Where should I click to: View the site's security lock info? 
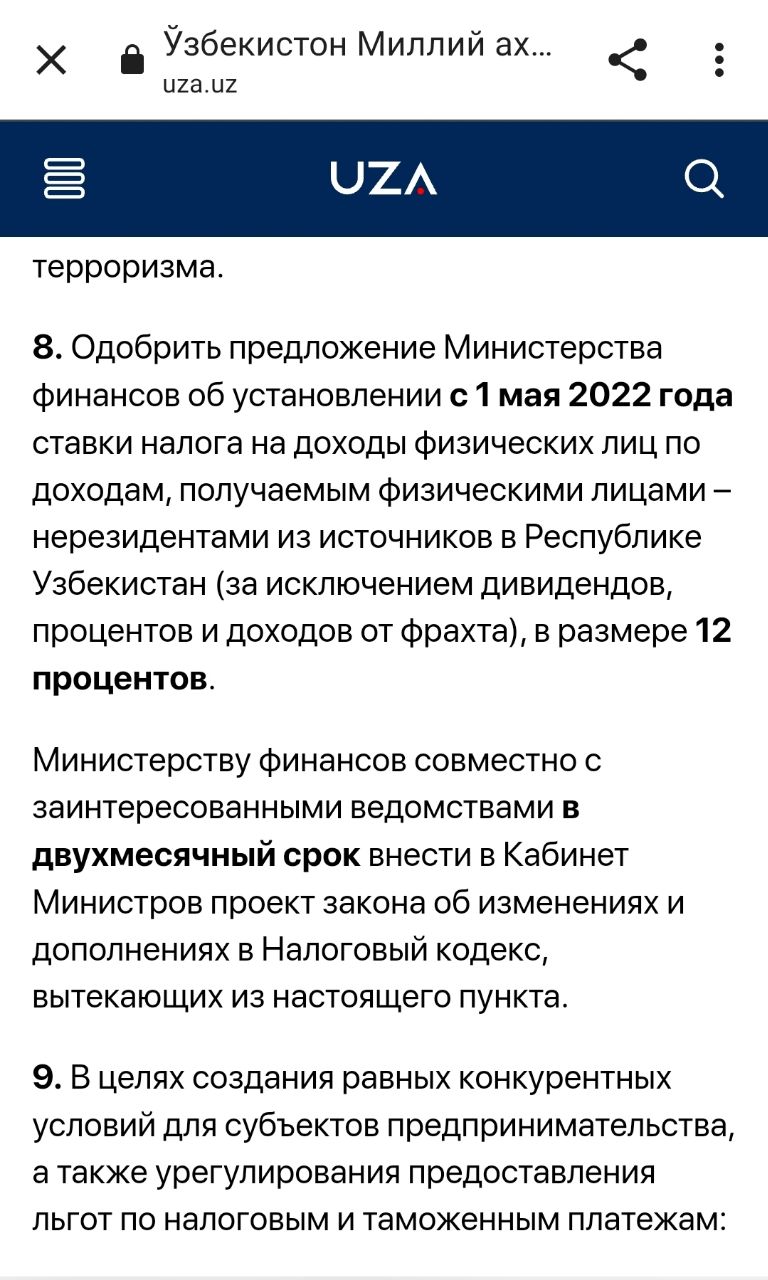[132, 62]
